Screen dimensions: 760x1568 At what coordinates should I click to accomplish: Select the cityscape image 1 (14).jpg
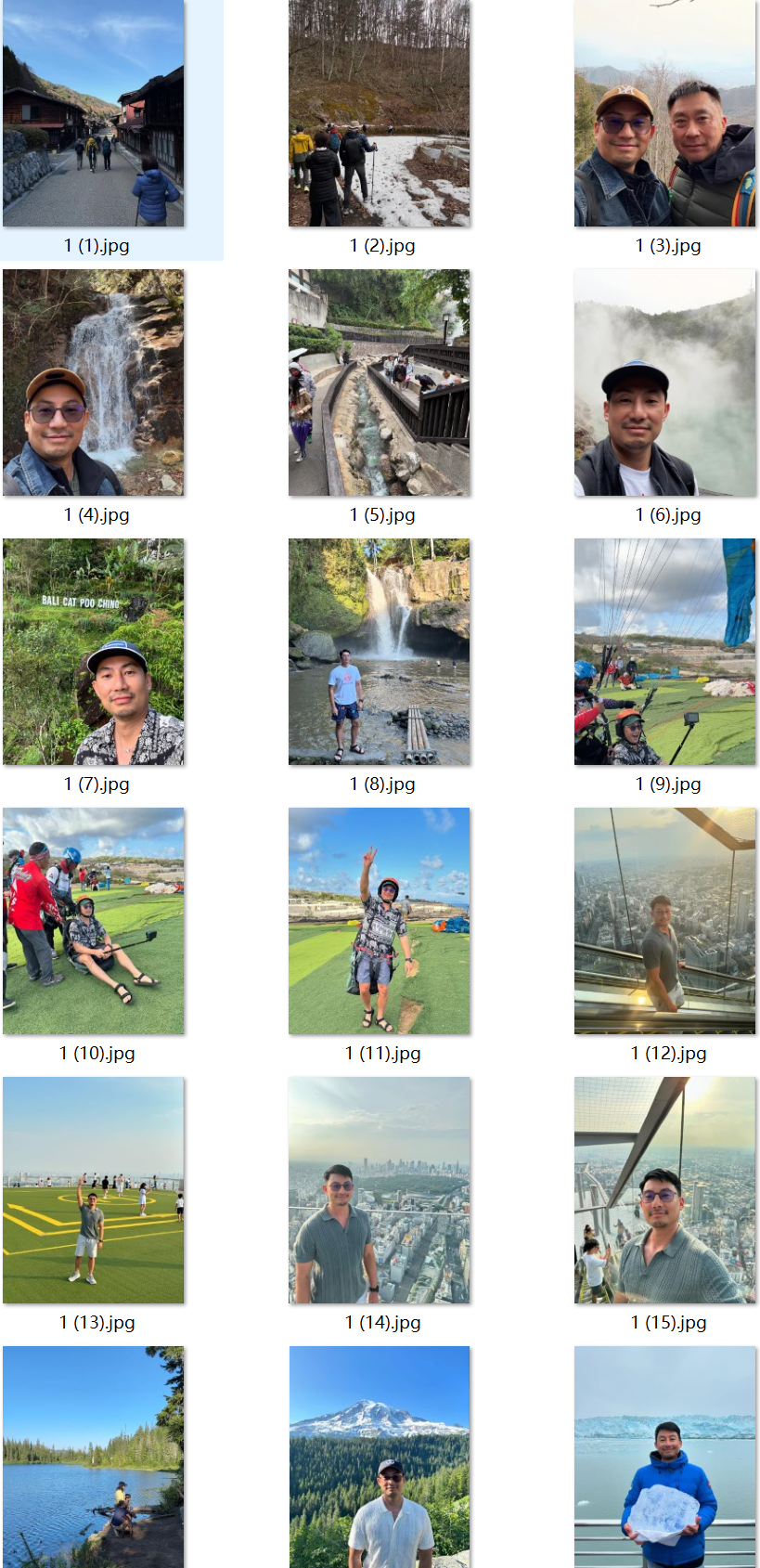[x=379, y=1190]
